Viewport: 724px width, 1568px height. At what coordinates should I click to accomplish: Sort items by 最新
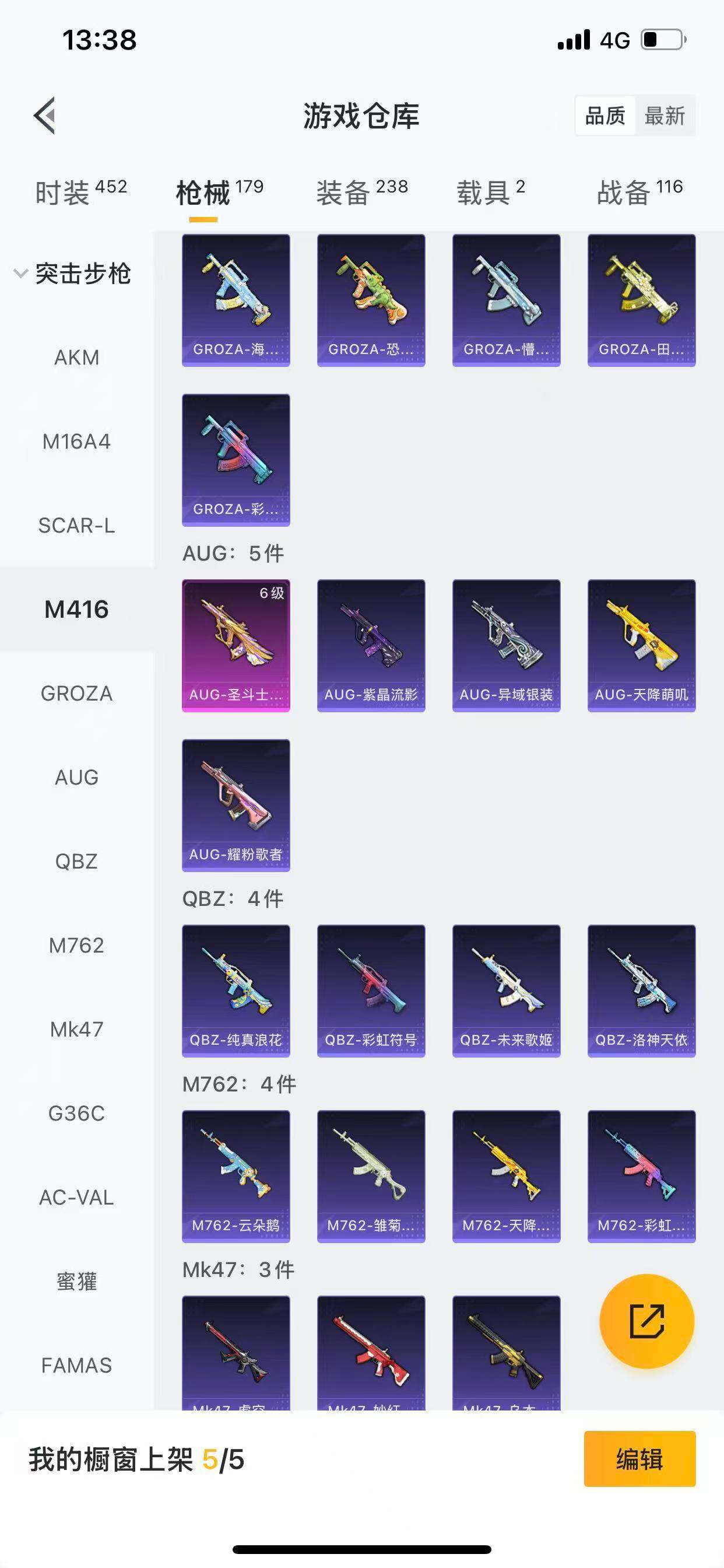click(x=665, y=115)
